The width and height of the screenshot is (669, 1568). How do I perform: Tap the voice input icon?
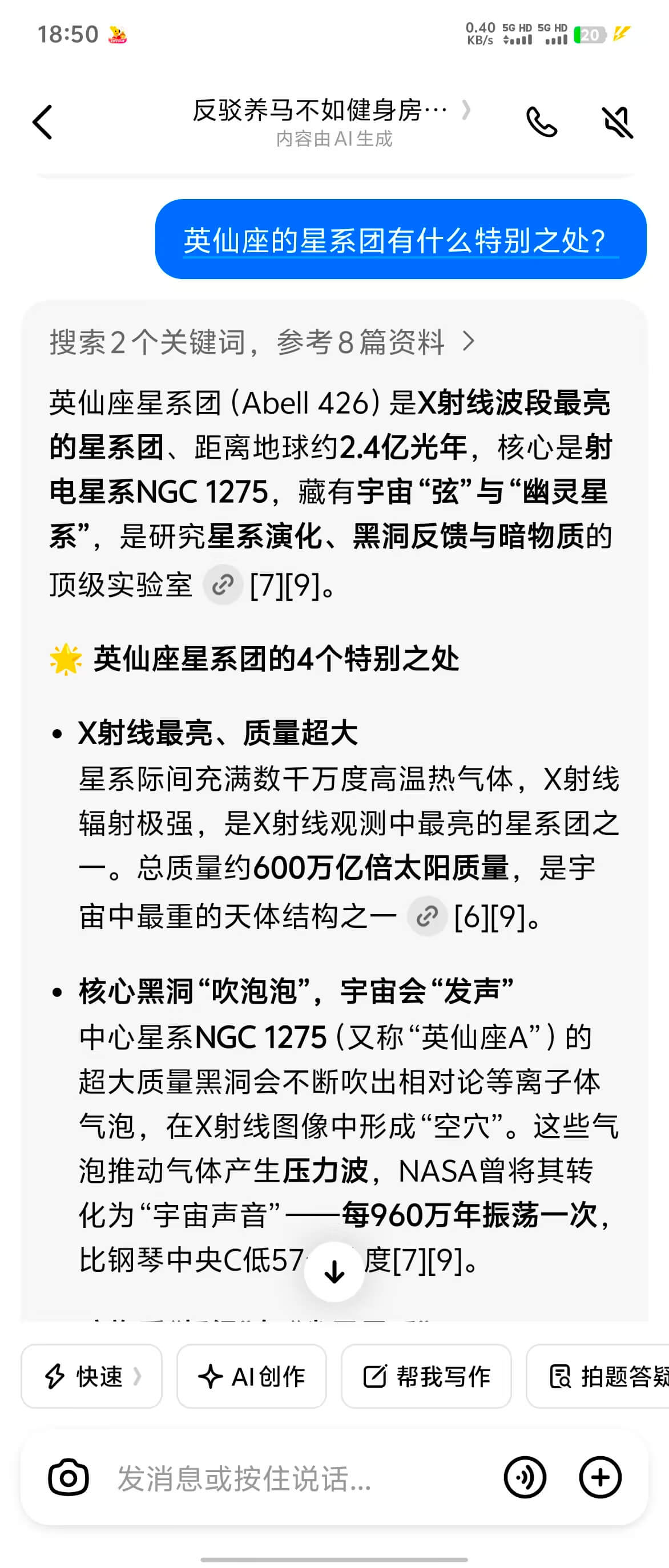coord(525,1477)
